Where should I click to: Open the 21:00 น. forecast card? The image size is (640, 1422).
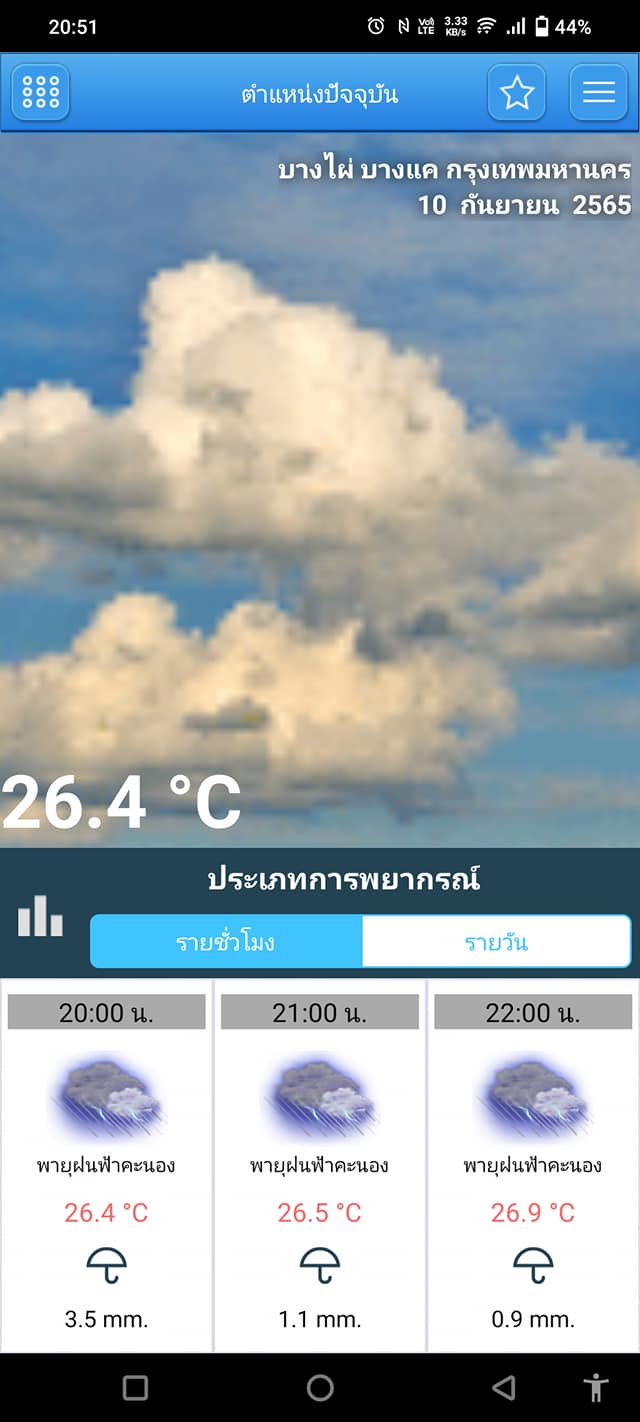tap(320, 1165)
